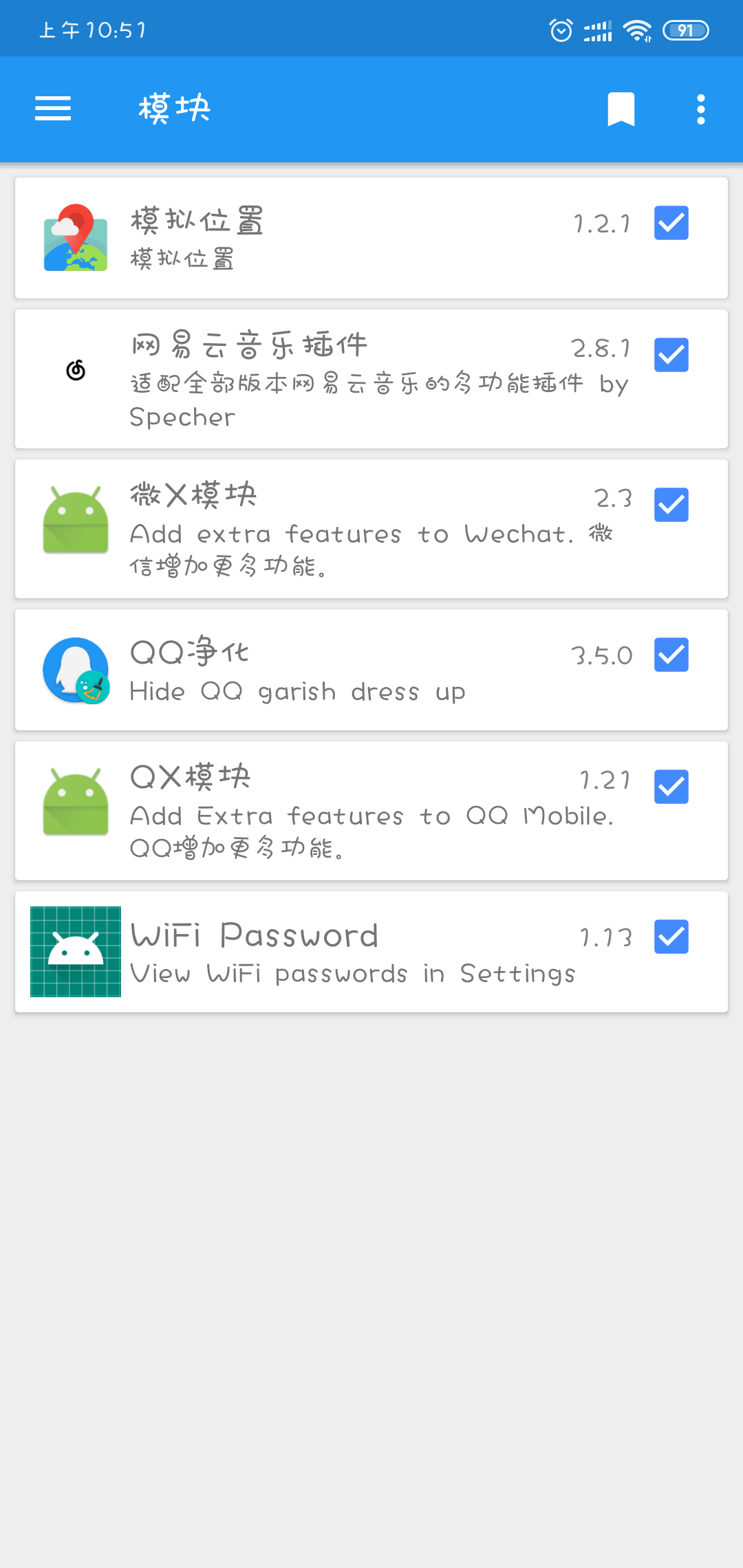Disable the WiFi Password checkbox
Image resolution: width=743 pixels, height=1568 pixels.
671,937
